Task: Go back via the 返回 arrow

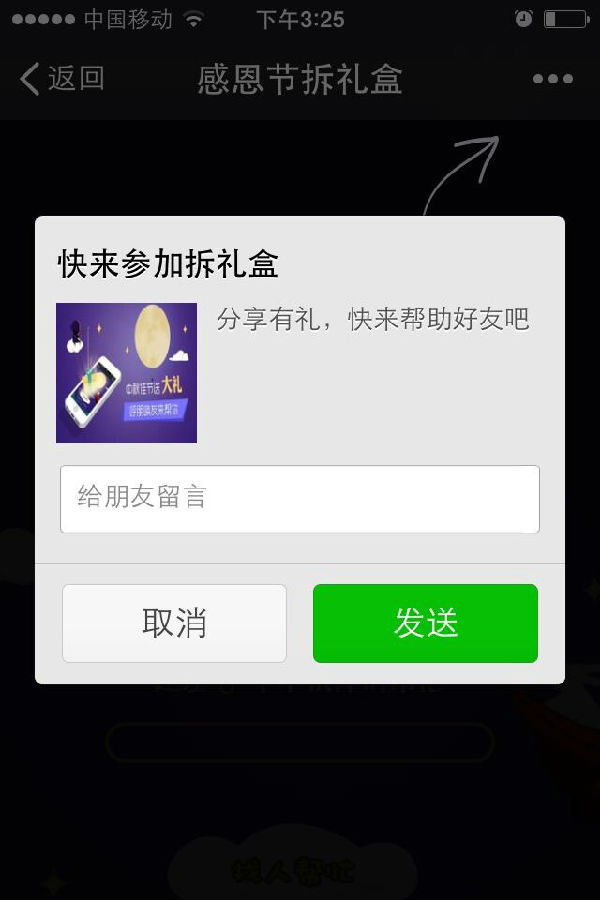Action: tap(62, 78)
